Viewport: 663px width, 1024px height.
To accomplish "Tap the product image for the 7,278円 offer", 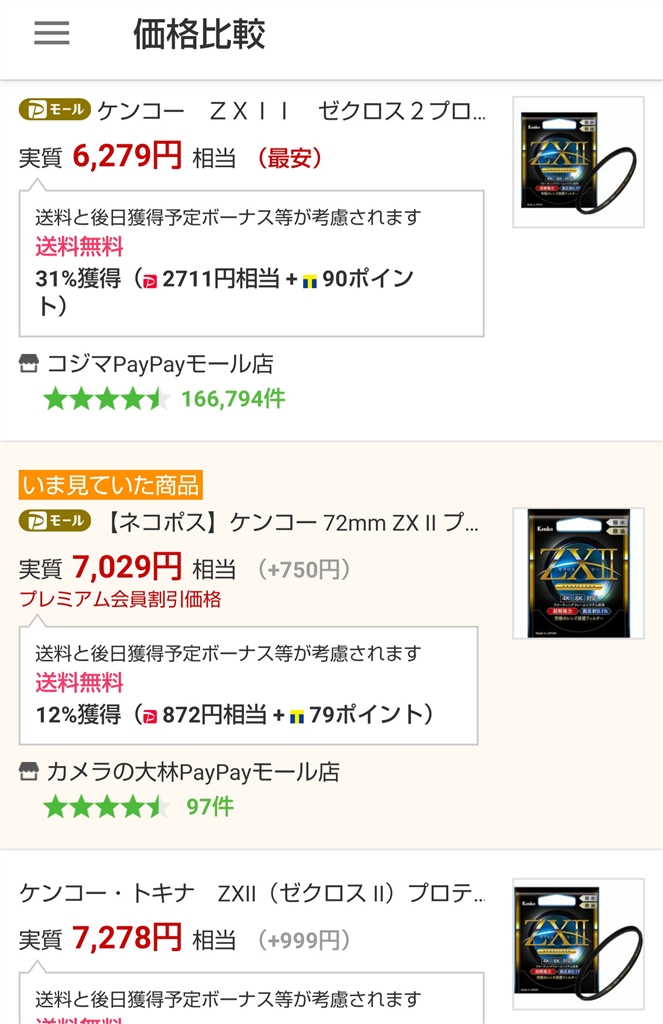I will 578,943.
